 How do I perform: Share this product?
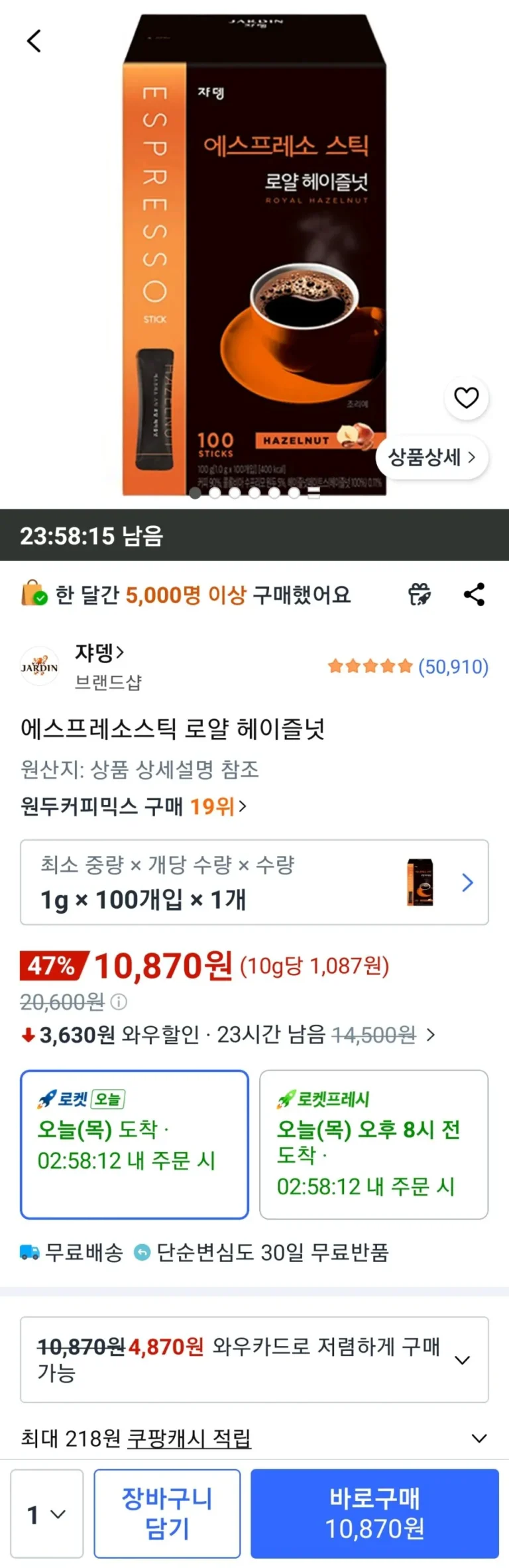[474, 594]
